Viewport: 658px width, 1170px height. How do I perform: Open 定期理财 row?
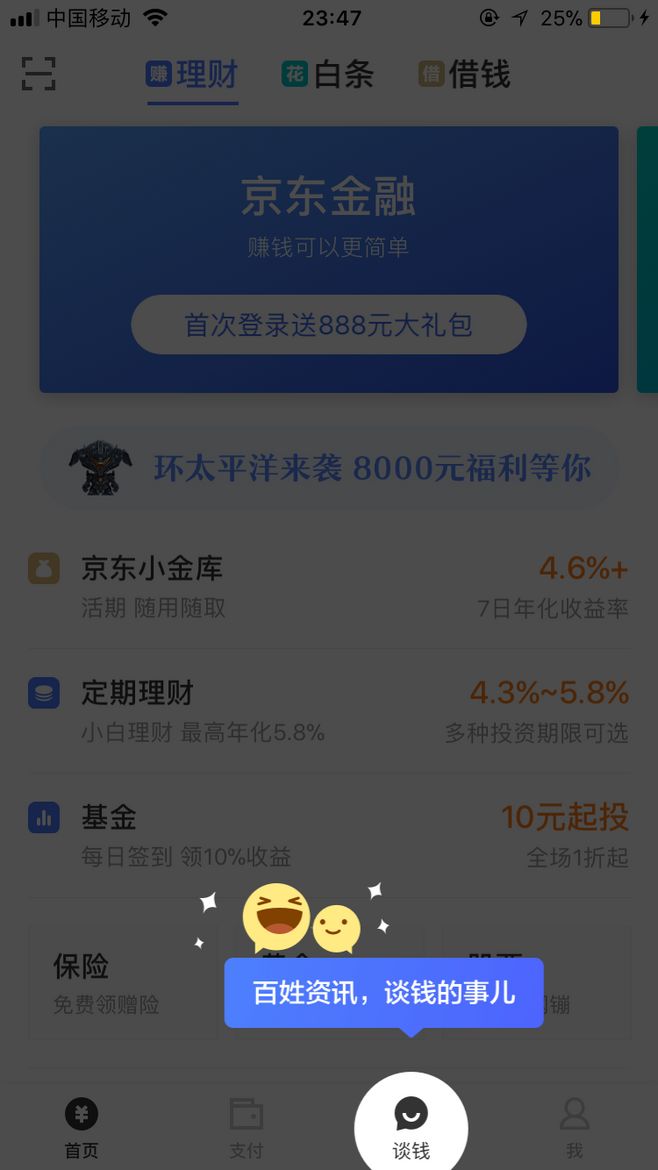tap(328, 711)
